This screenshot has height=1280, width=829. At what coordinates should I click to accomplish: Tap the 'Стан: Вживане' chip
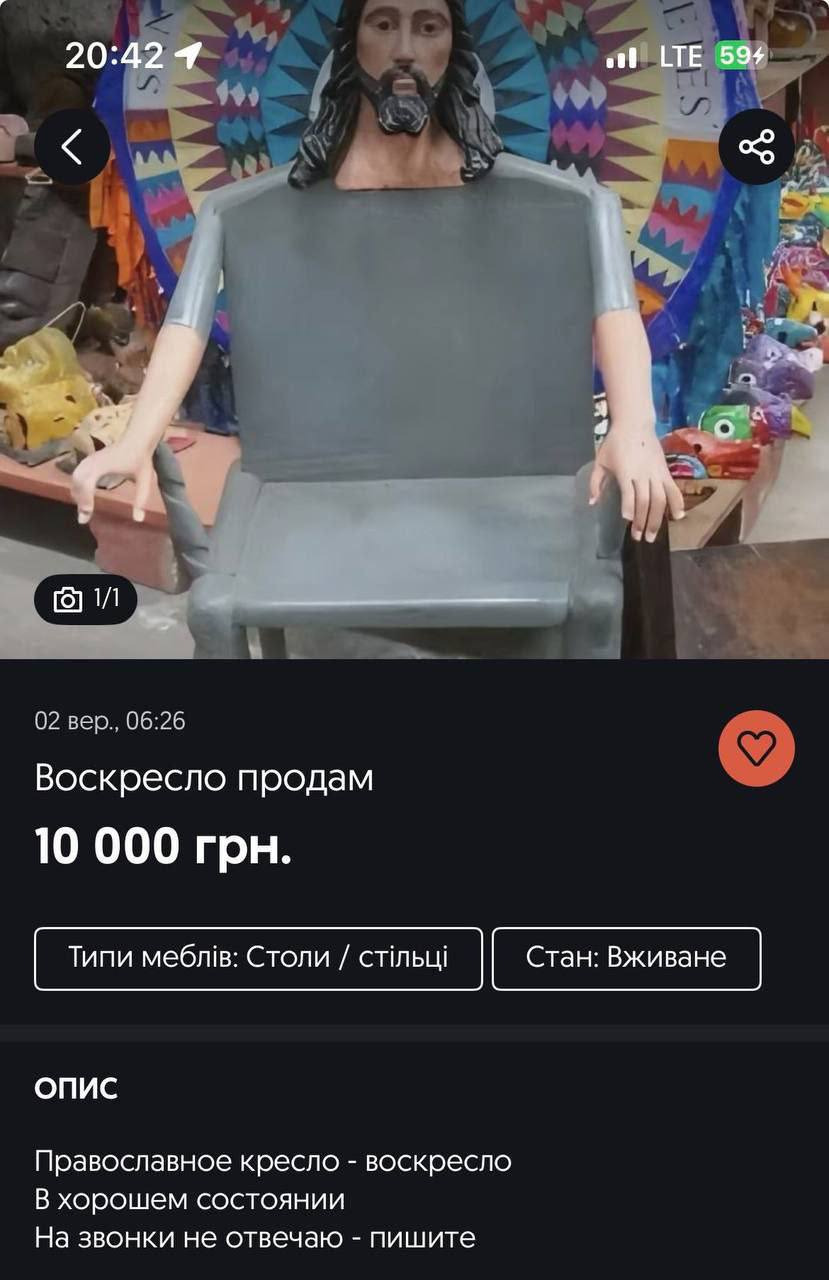coord(626,958)
